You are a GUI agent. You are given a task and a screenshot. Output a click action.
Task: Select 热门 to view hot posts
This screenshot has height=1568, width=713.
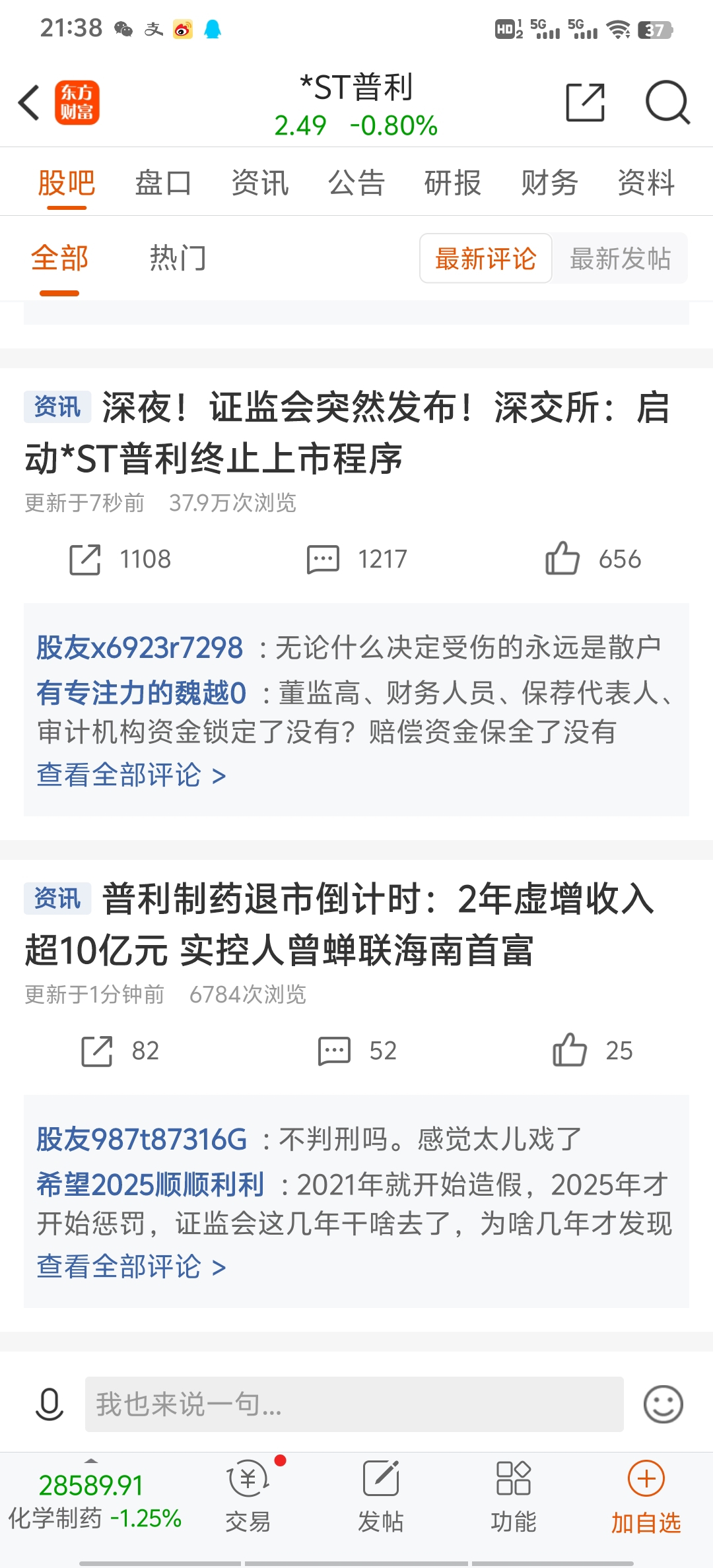[x=177, y=259]
